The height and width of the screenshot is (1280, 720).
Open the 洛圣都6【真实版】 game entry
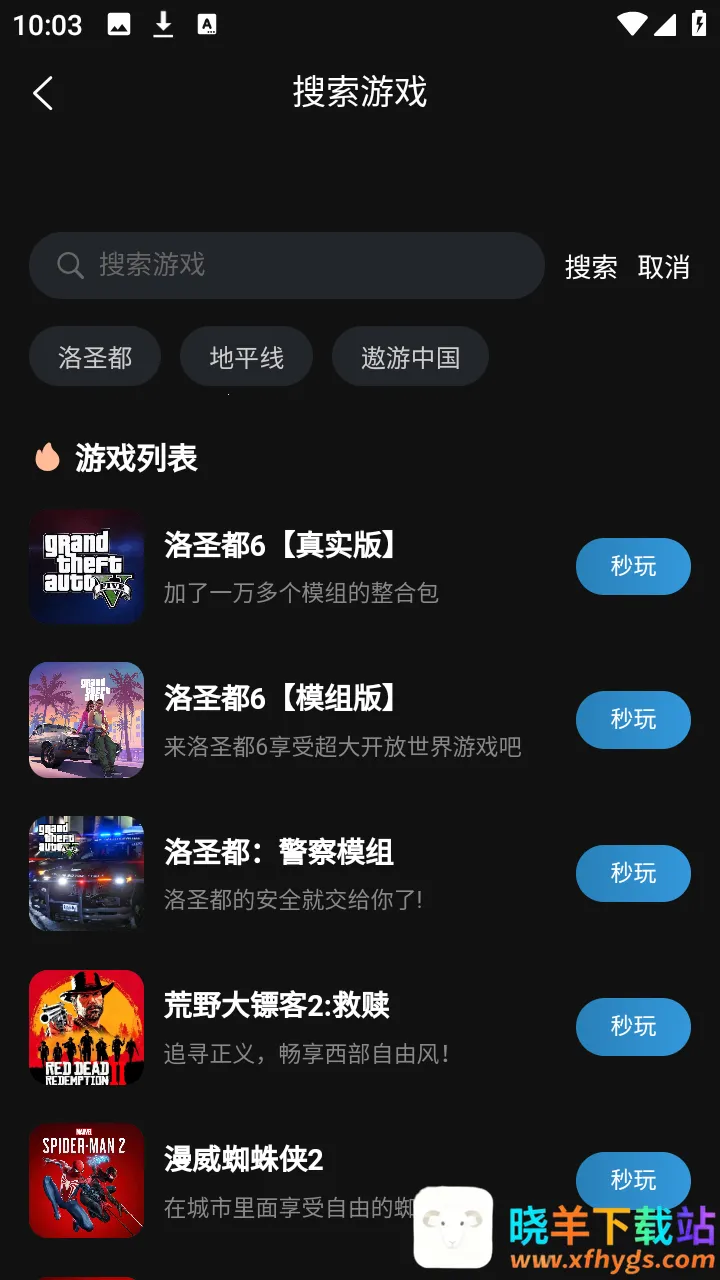[300, 567]
